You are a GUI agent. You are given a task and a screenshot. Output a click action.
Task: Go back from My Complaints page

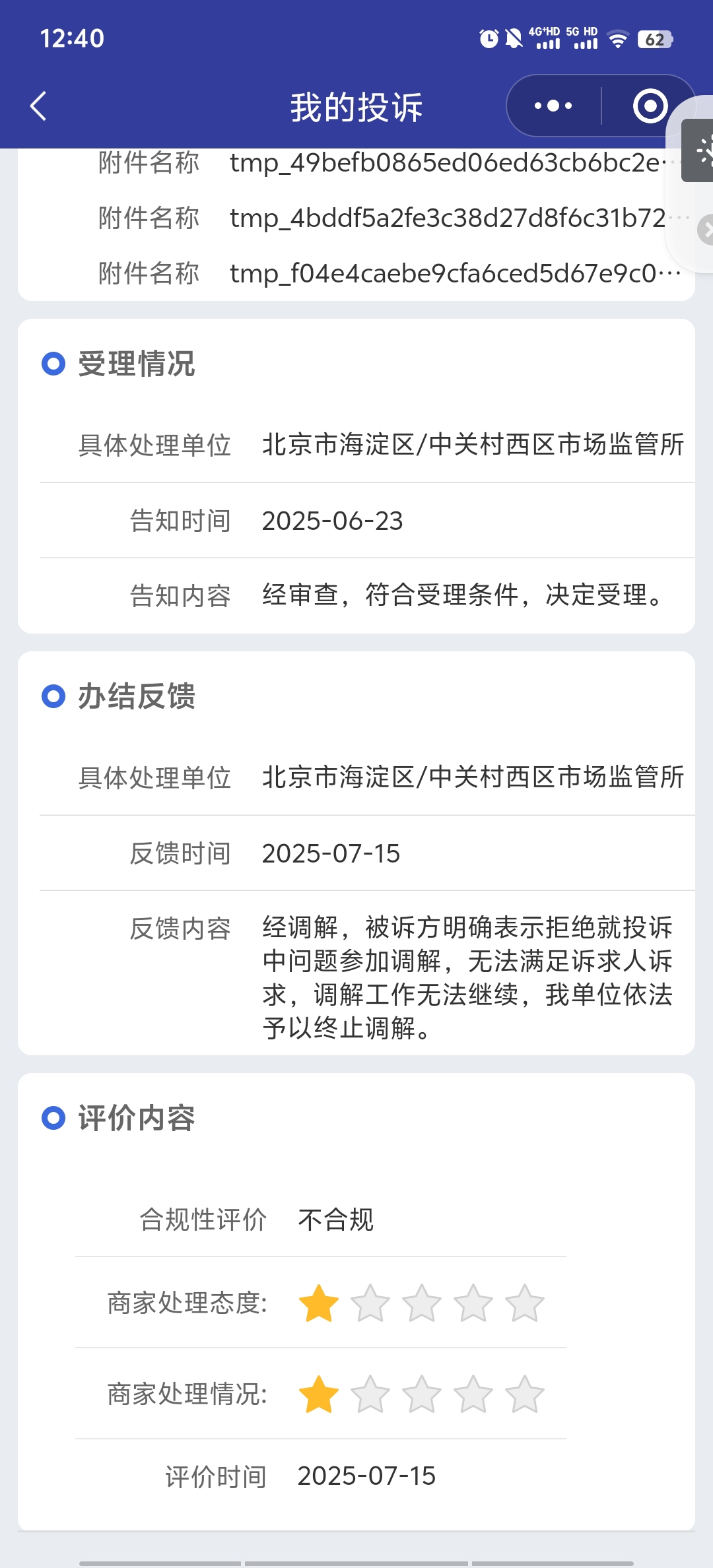pos(38,106)
